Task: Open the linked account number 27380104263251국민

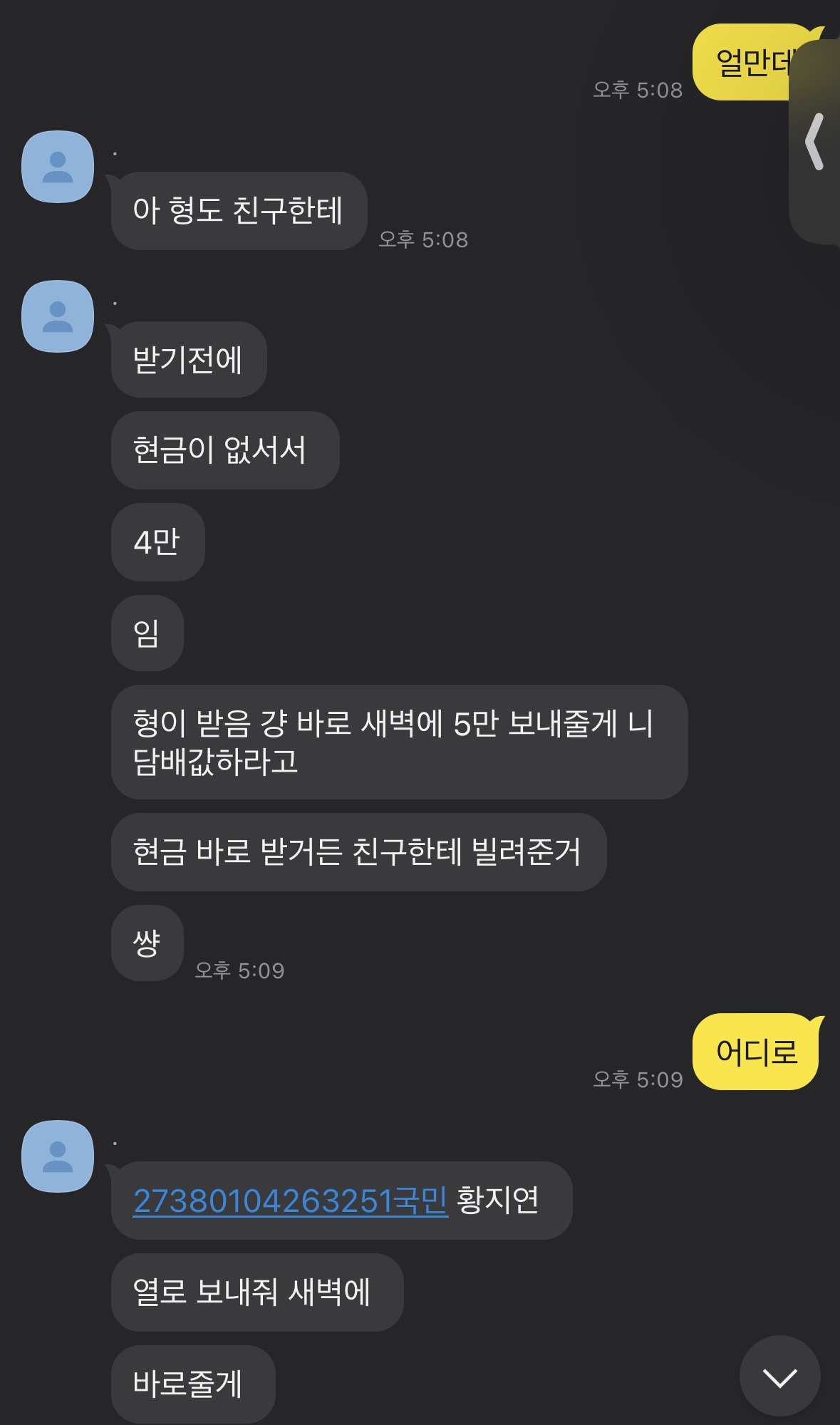Action: 290,1201
